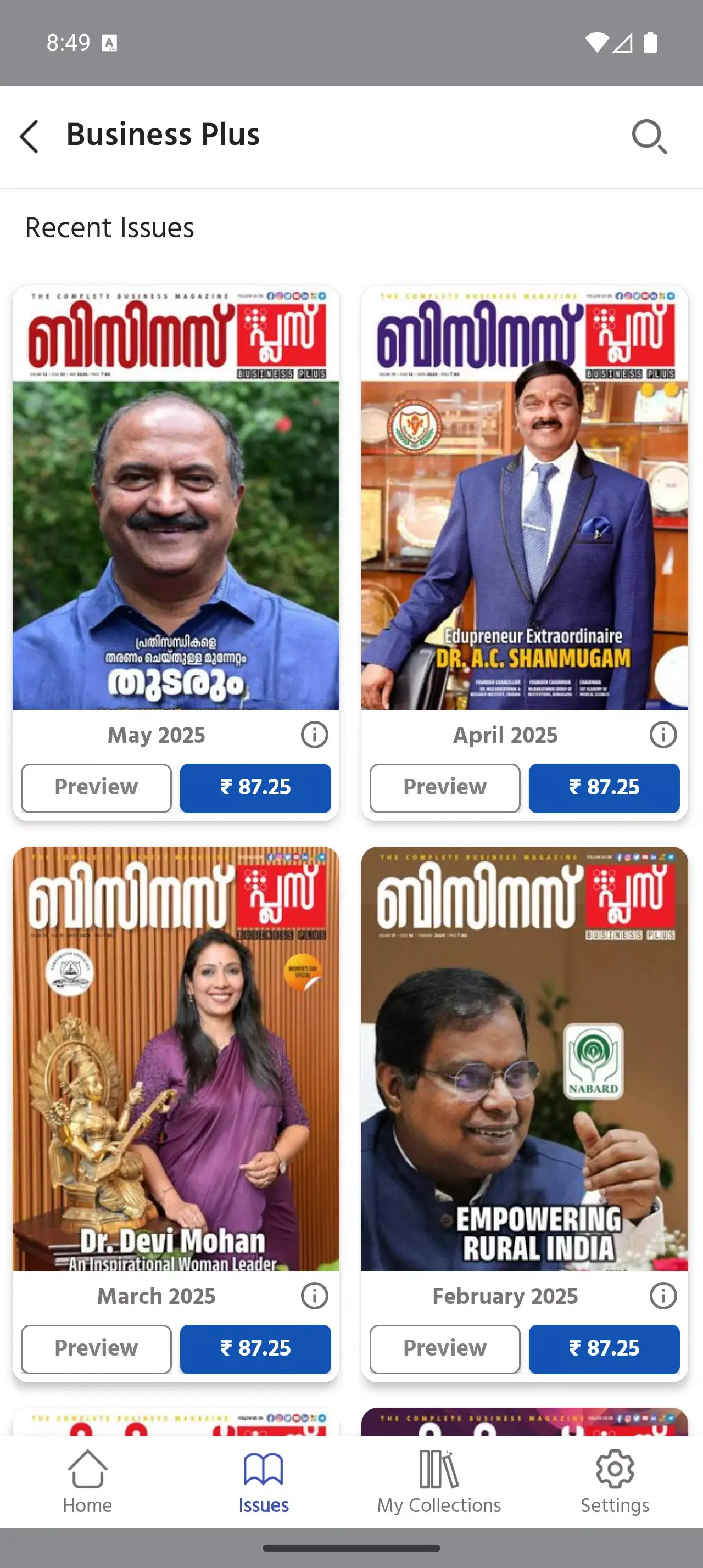Buy March 2025 issue for ₹ 87.25

255,1349
